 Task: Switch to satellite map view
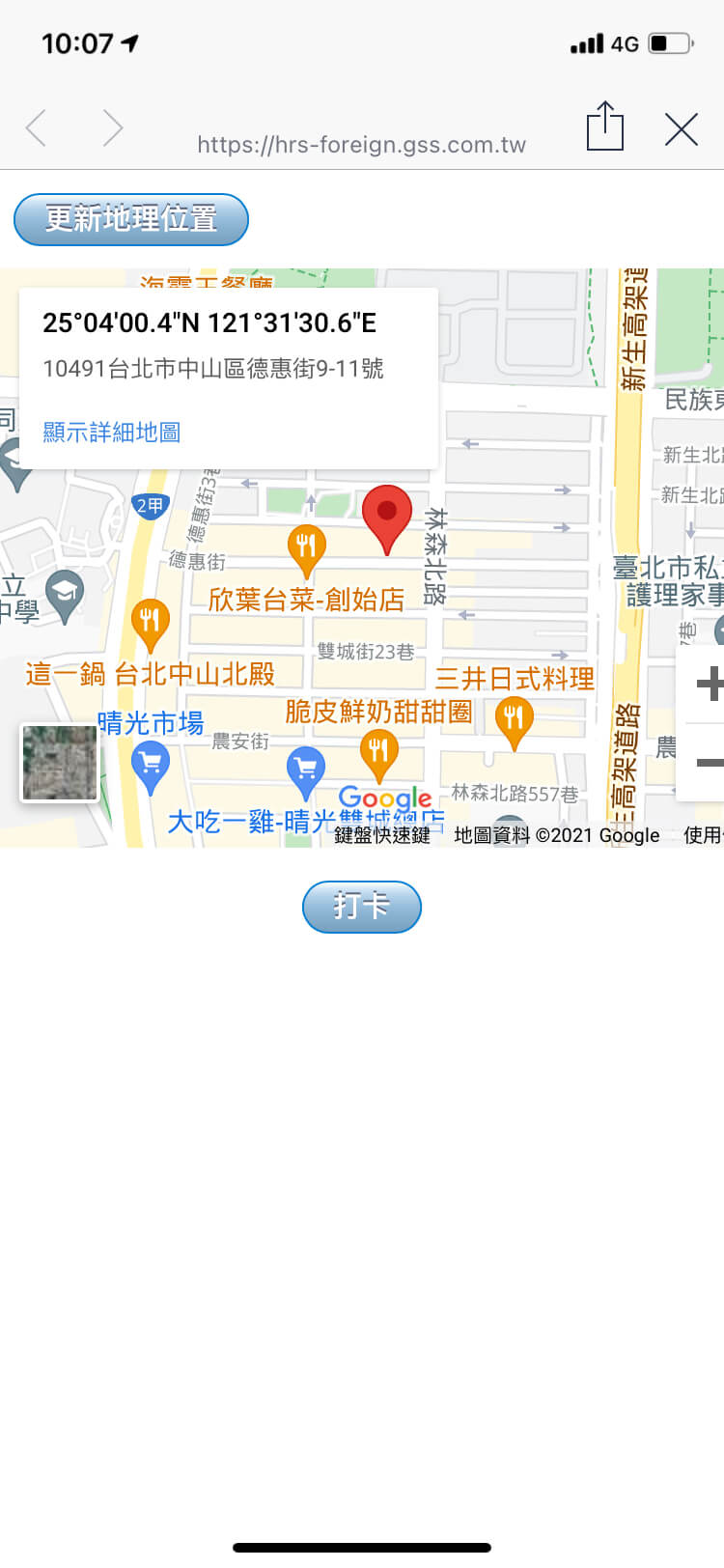tap(60, 763)
